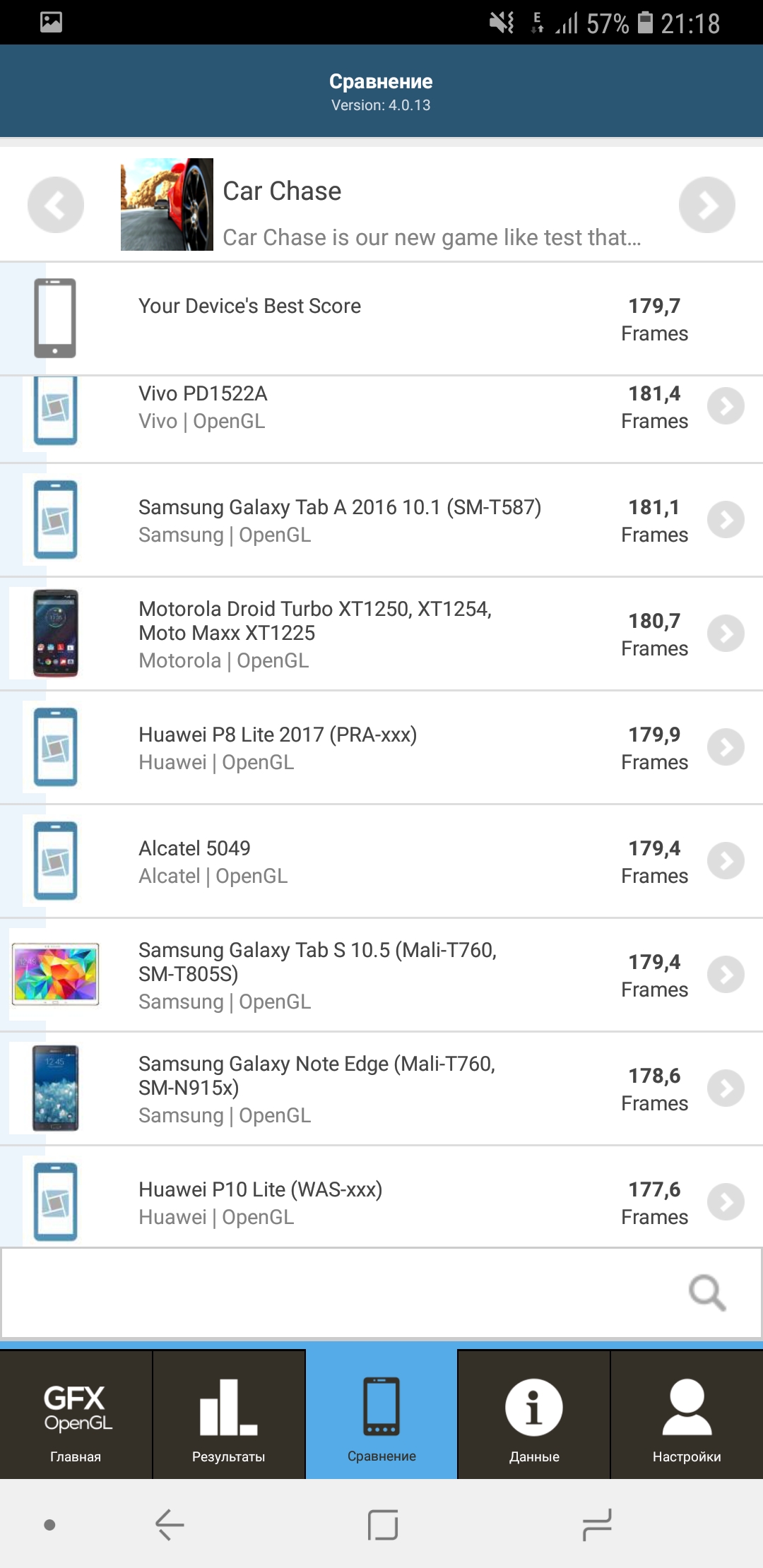The height and width of the screenshot is (1568, 763).
Task: Go to the next benchmark test
Action: 706,205
